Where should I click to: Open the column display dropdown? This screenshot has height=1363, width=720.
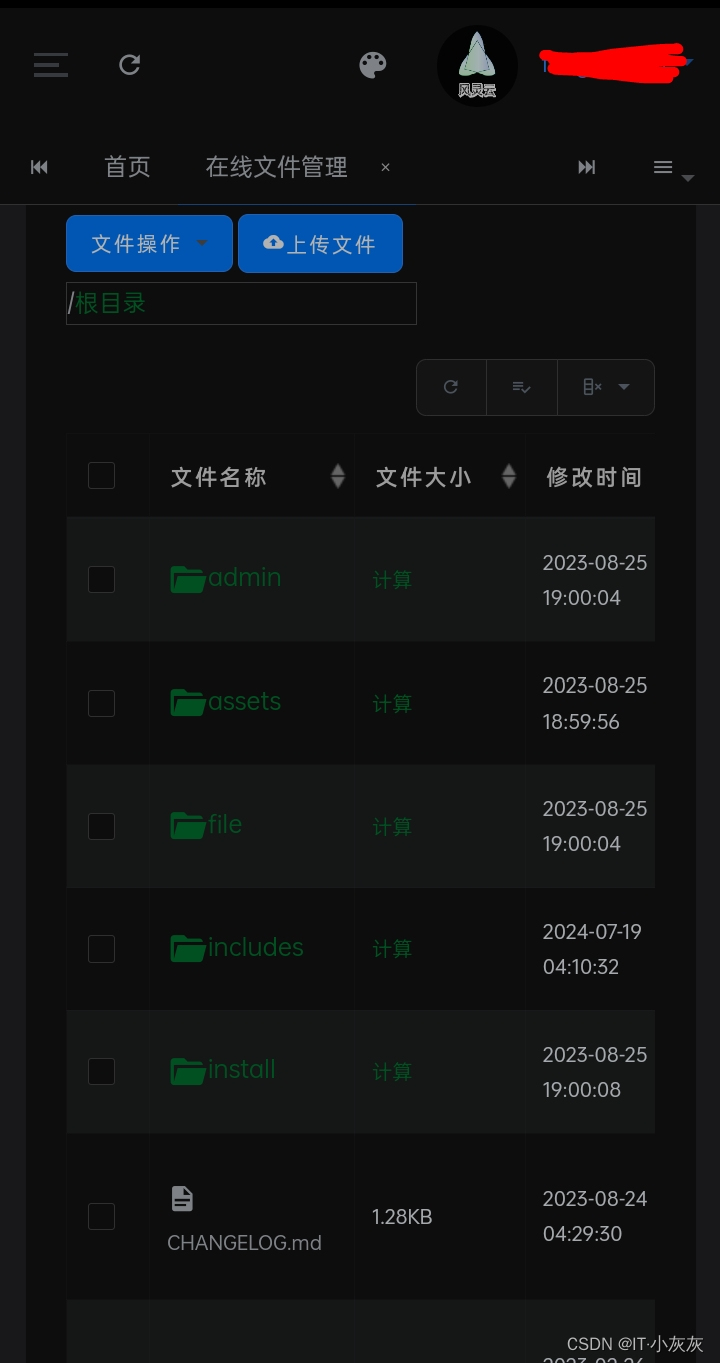[606, 387]
